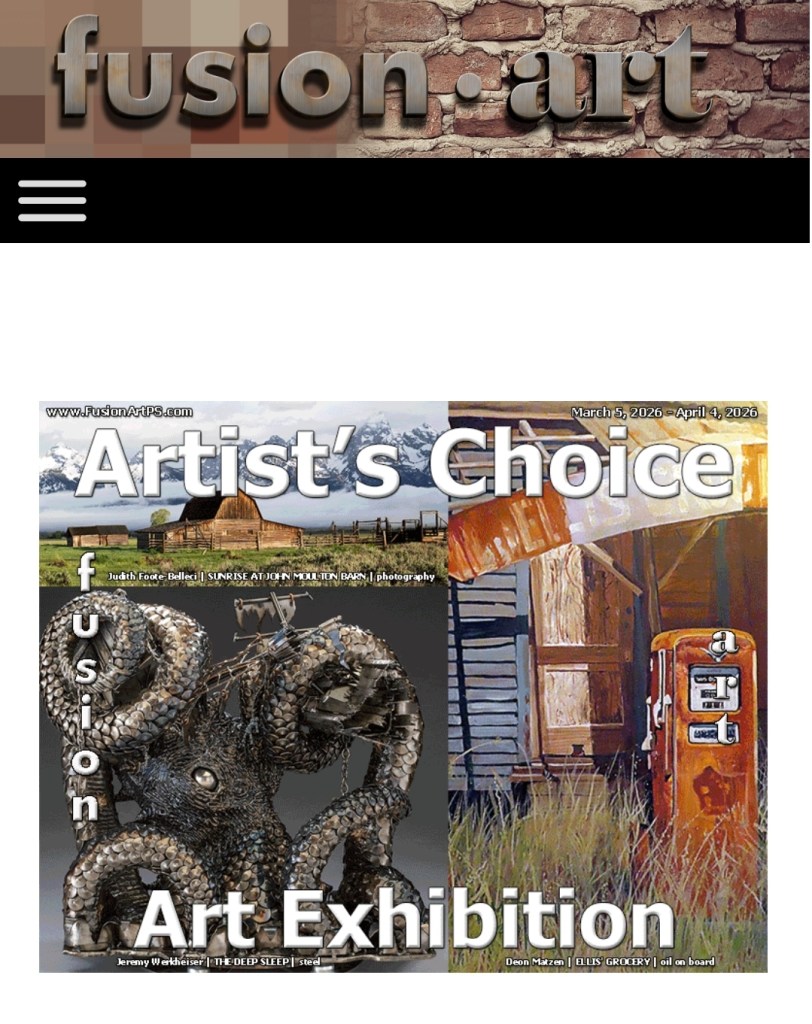The width and height of the screenshot is (812, 1024).
Task: Open the Artist's Choice Art Exhibition banner
Action: pyautogui.click(x=403, y=686)
